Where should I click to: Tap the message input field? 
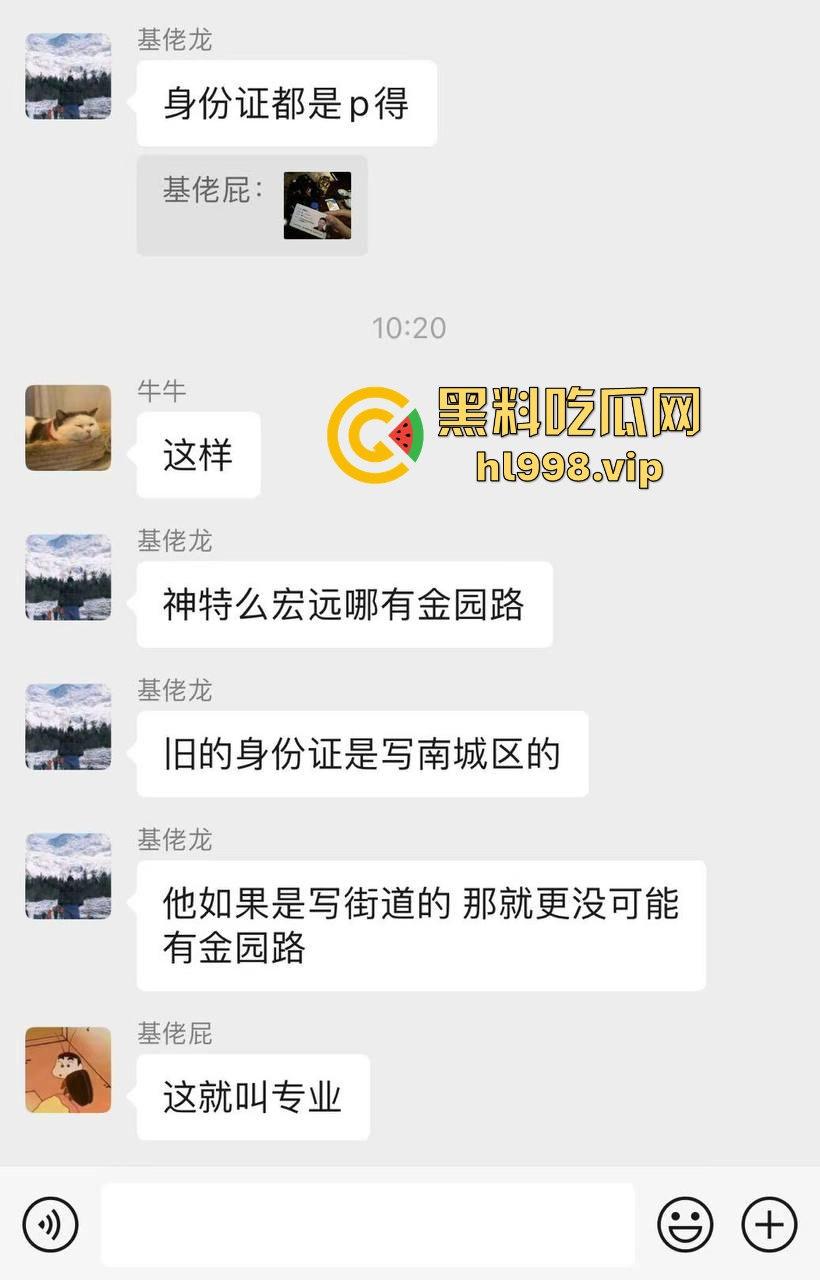click(x=368, y=1222)
